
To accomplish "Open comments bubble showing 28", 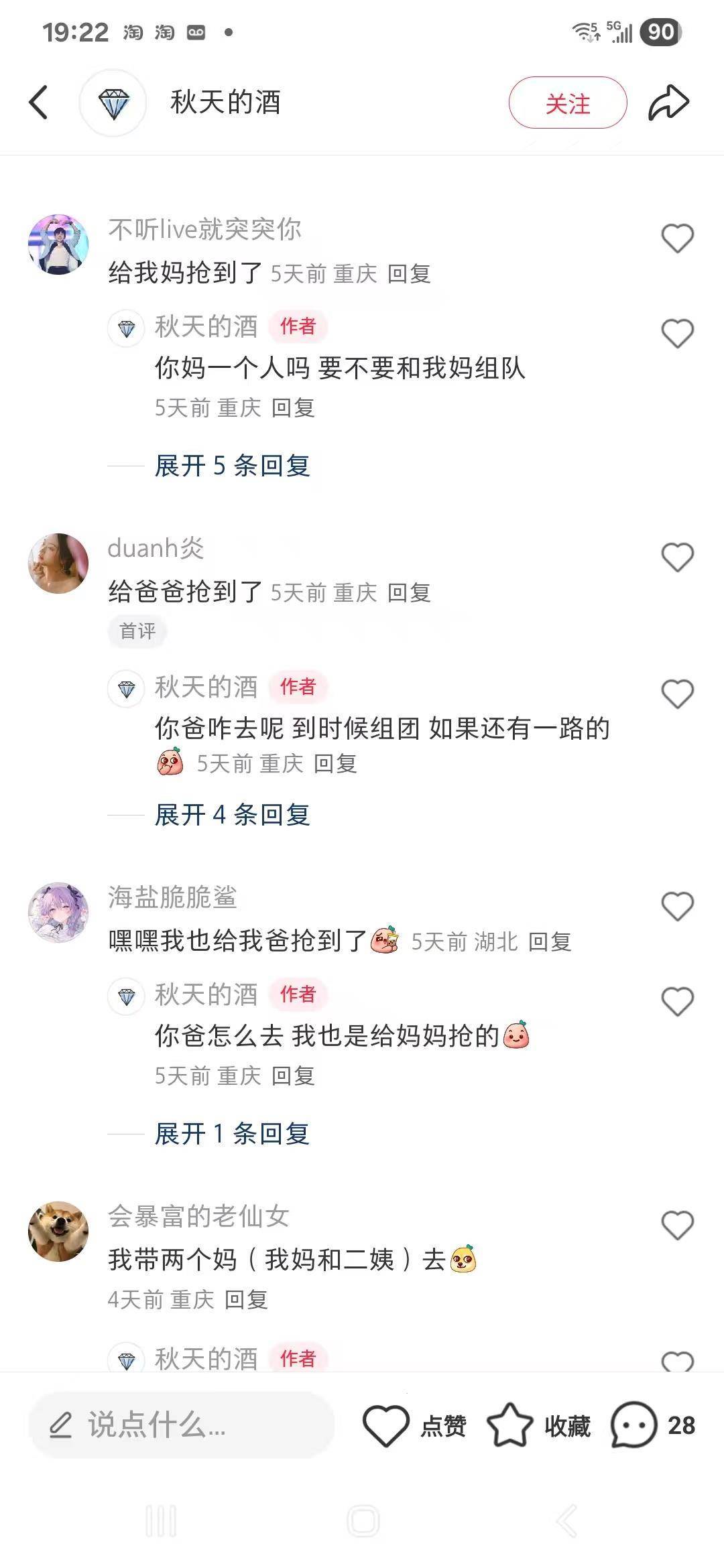I will (x=652, y=1425).
